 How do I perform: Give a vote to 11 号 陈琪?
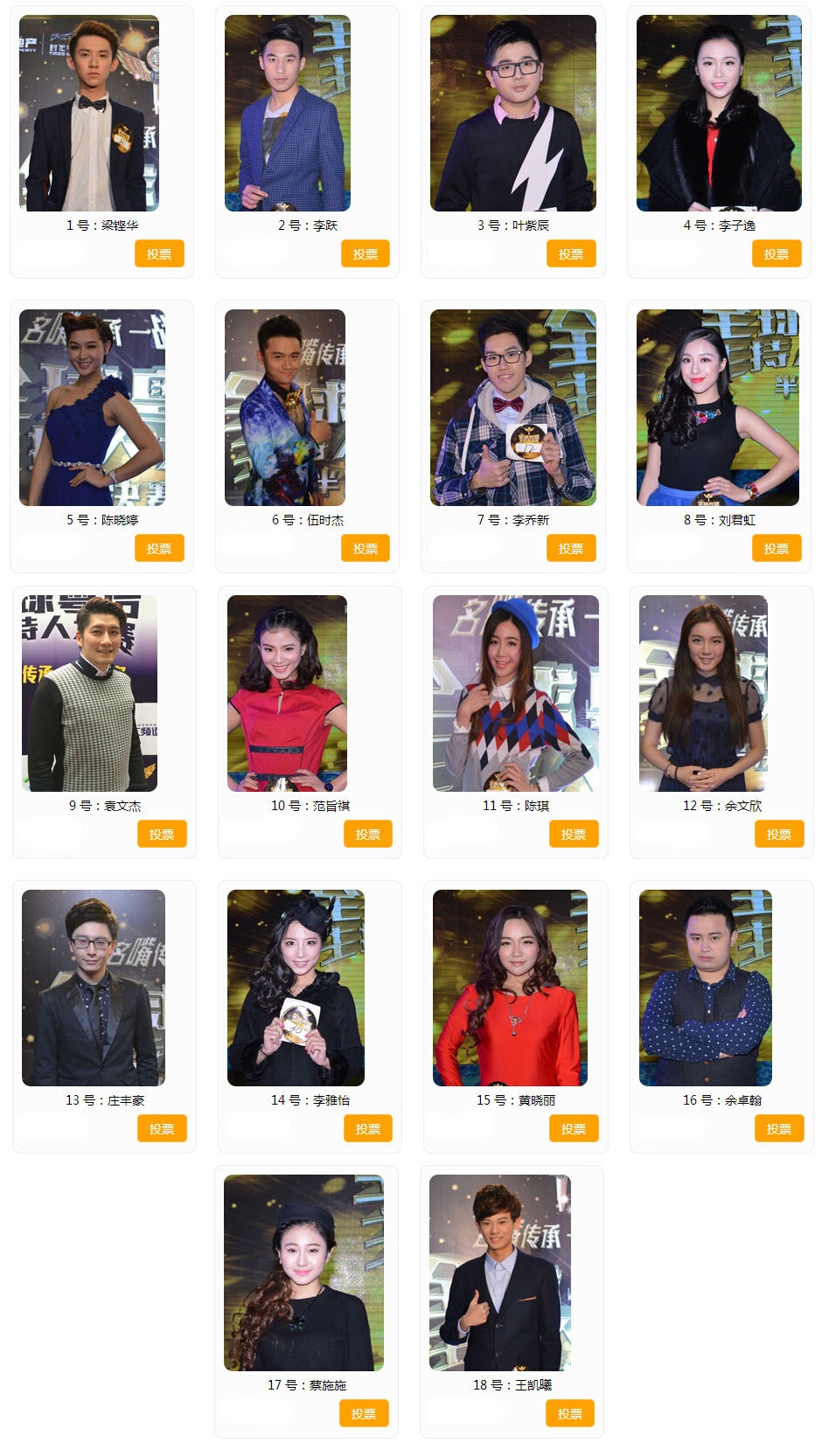click(573, 835)
